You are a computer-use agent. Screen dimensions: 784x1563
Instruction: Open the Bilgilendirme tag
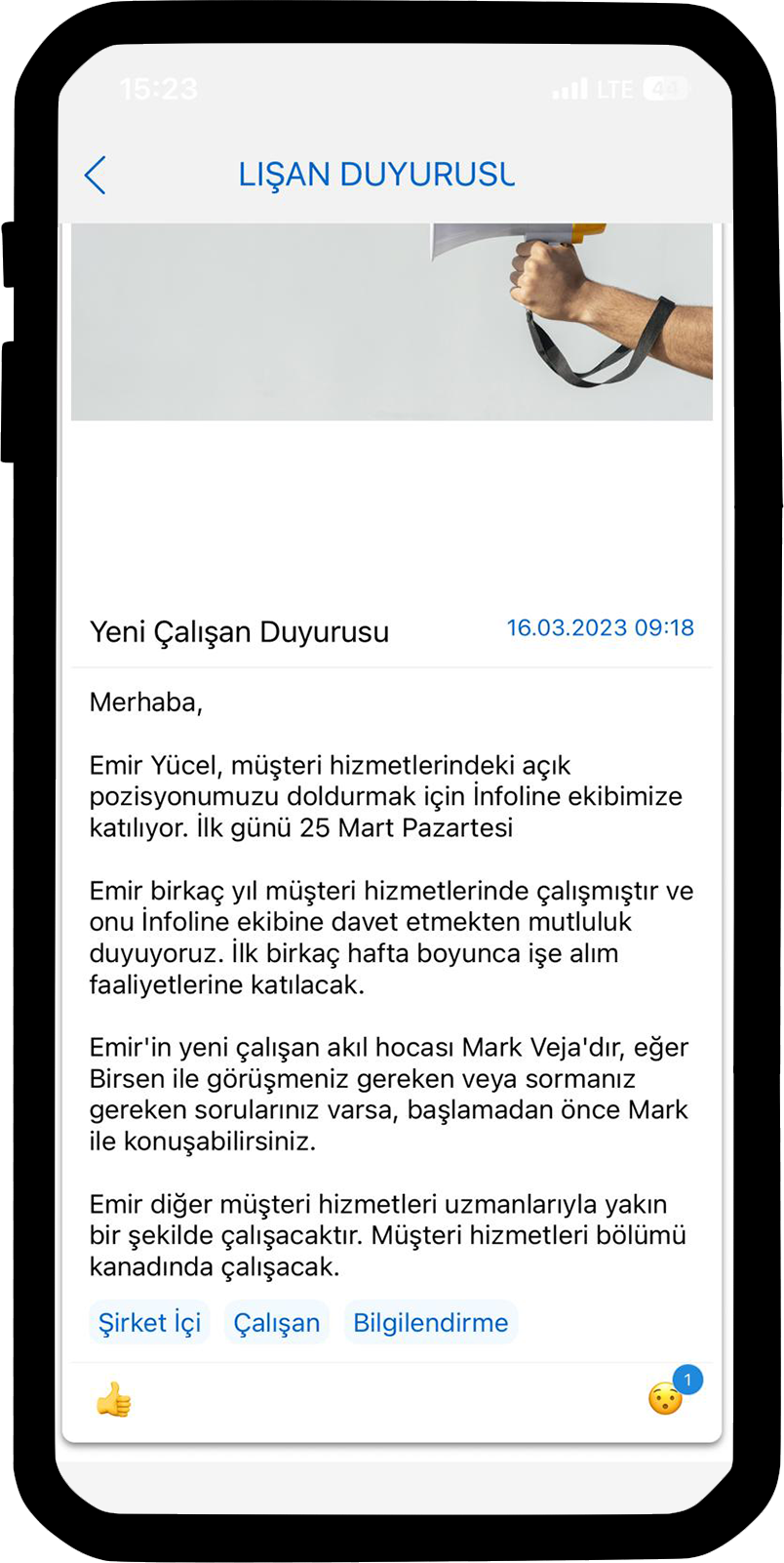[430, 1323]
